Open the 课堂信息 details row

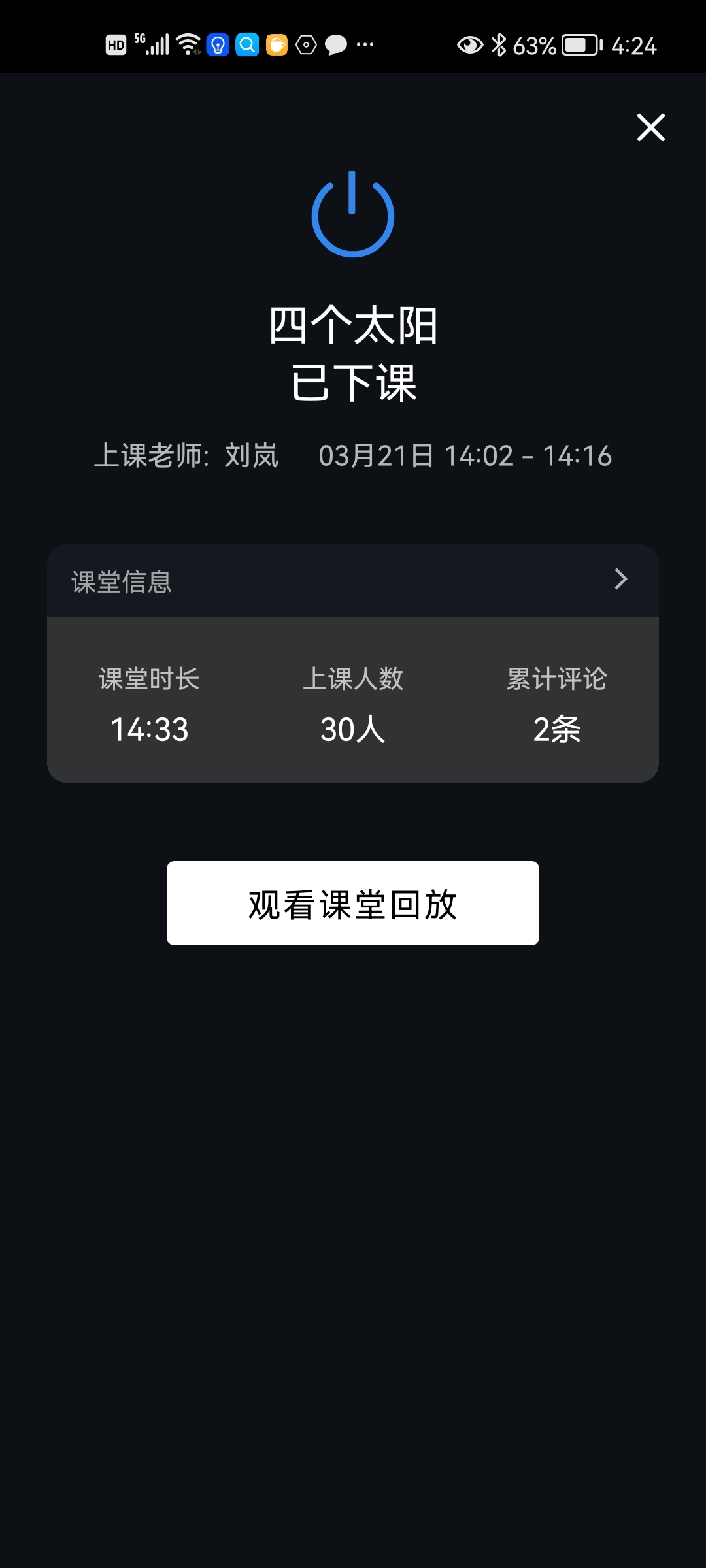353,581
